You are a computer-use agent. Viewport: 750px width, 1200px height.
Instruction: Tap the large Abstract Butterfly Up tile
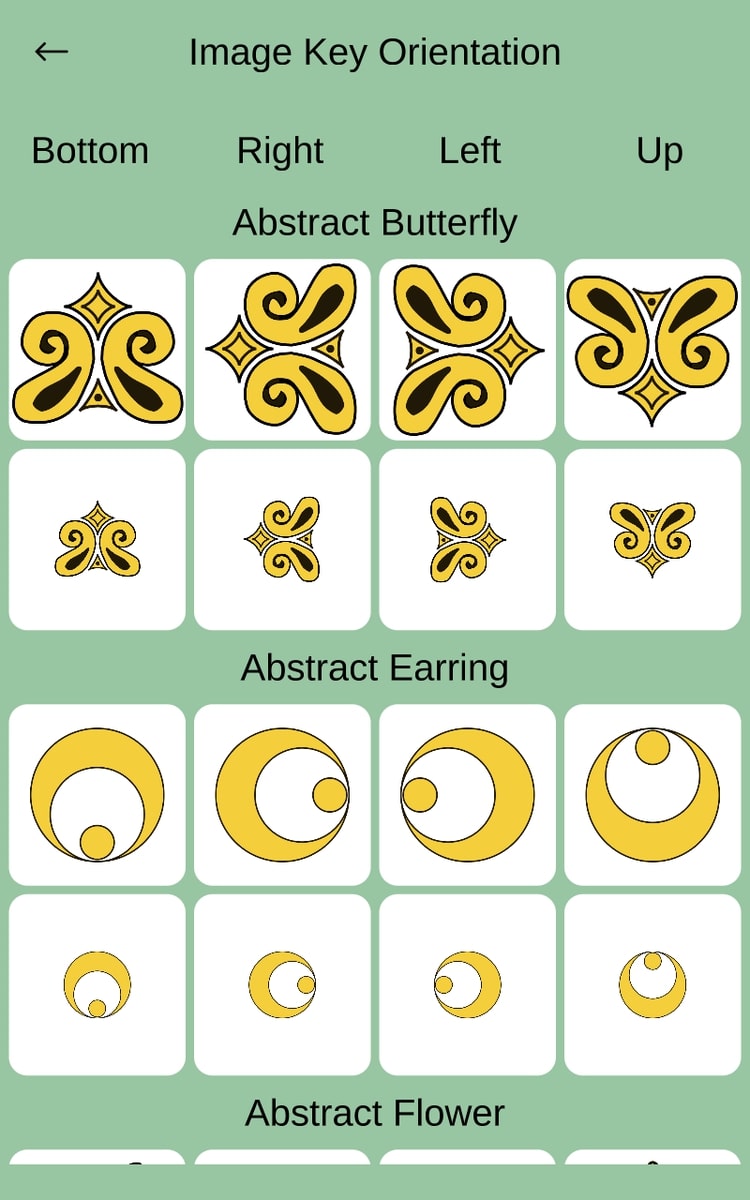pos(652,349)
